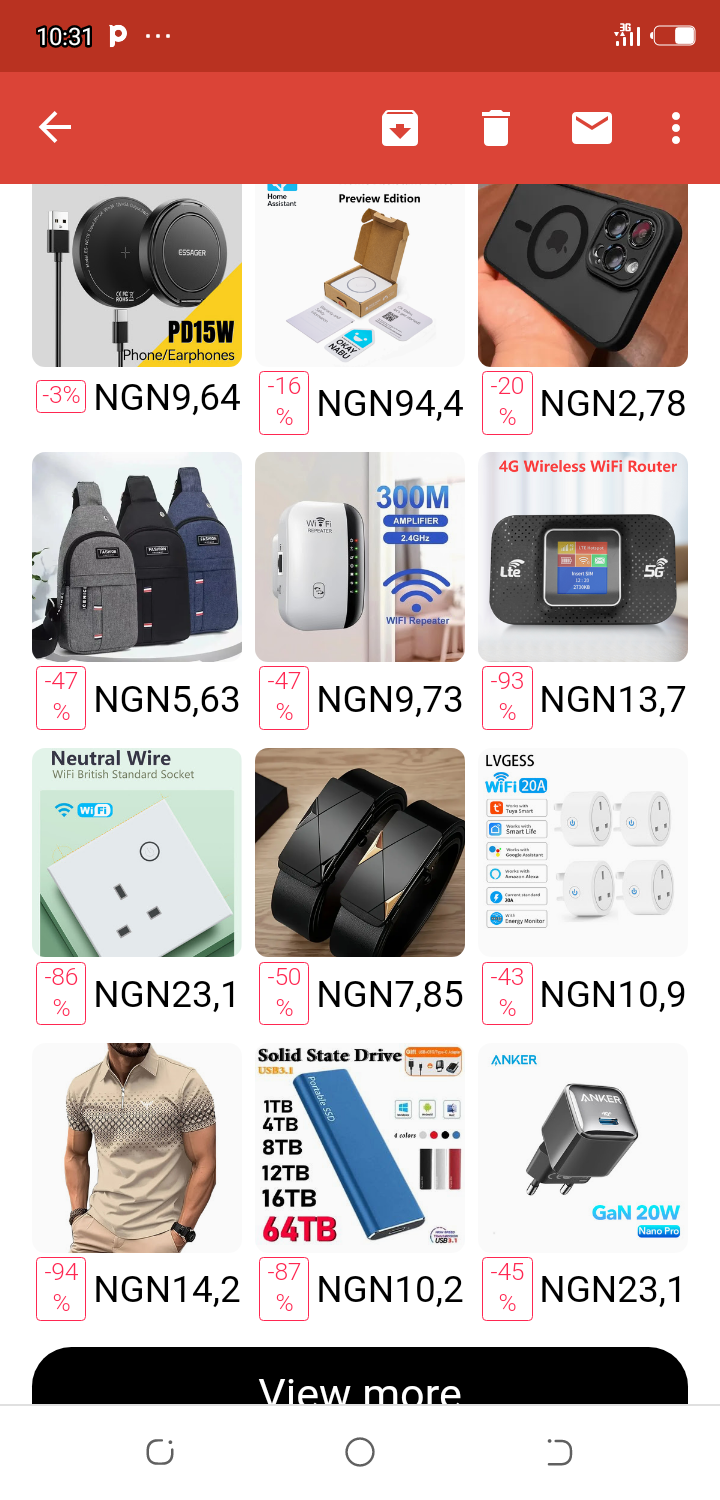Tap the trash delete icon
This screenshot has width=720, height=1500.
[x=495, y=127]
